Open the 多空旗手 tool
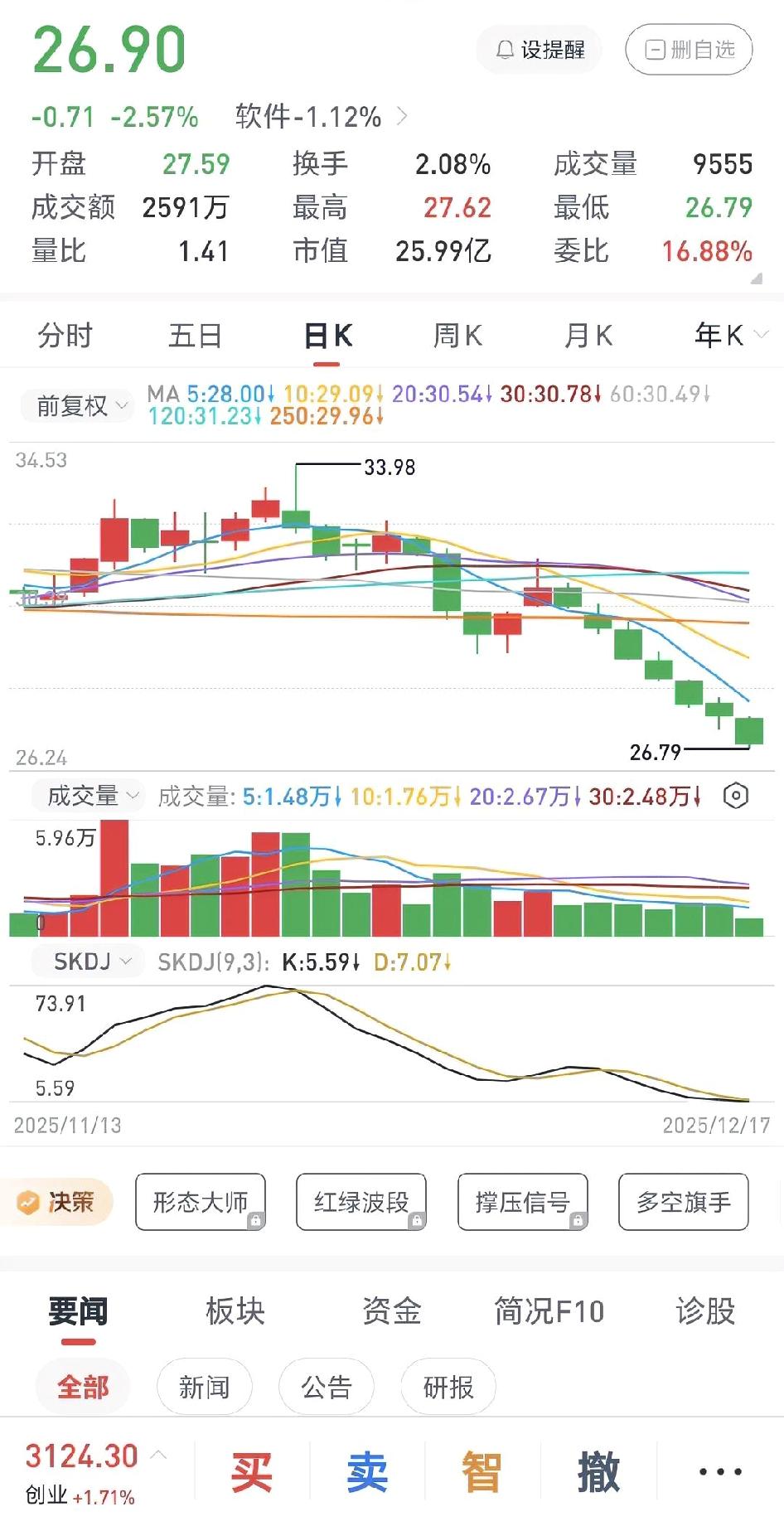The height and width of the screenshot is (1526, 784). [684, 1202]
